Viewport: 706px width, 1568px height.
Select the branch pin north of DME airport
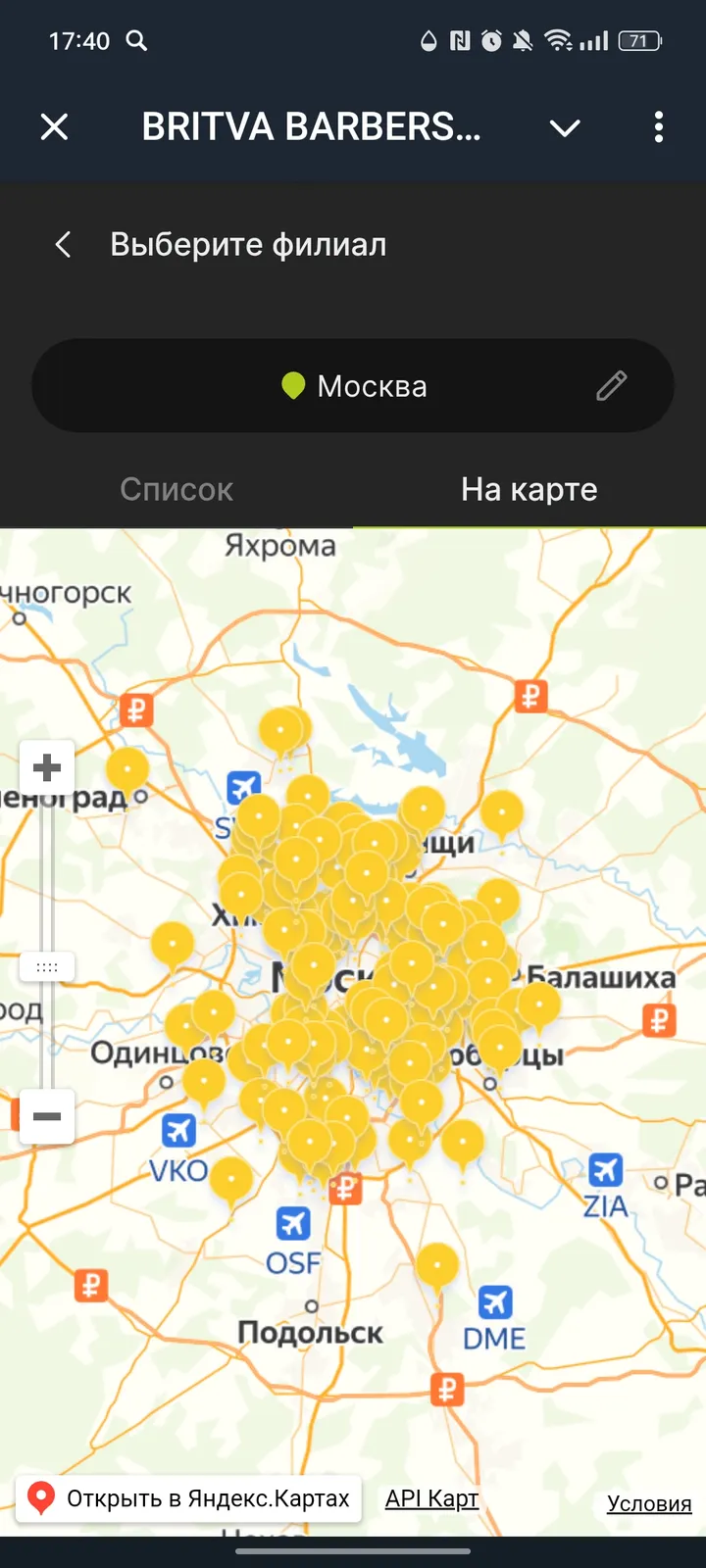click(437, 1265)
